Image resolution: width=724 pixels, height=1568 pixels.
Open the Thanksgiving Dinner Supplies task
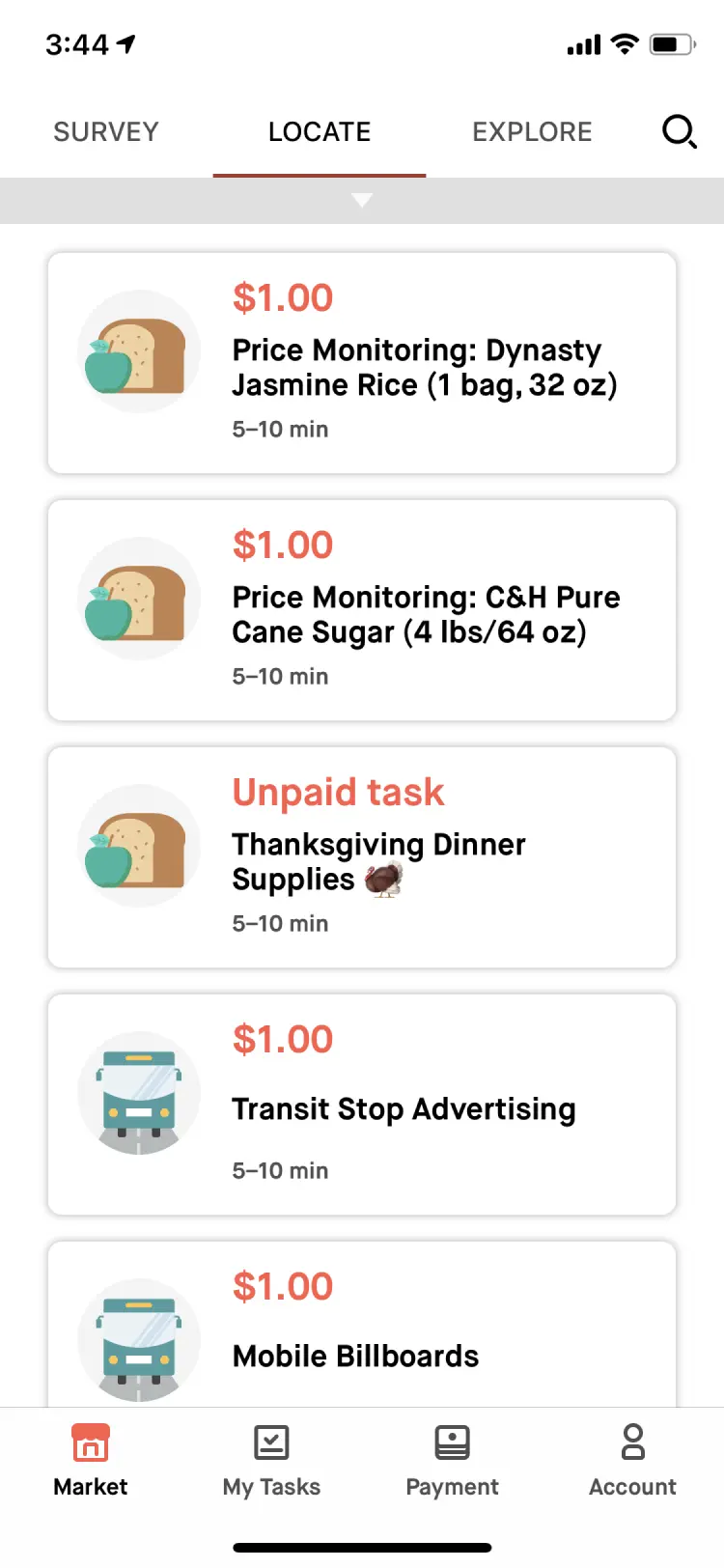362,857
